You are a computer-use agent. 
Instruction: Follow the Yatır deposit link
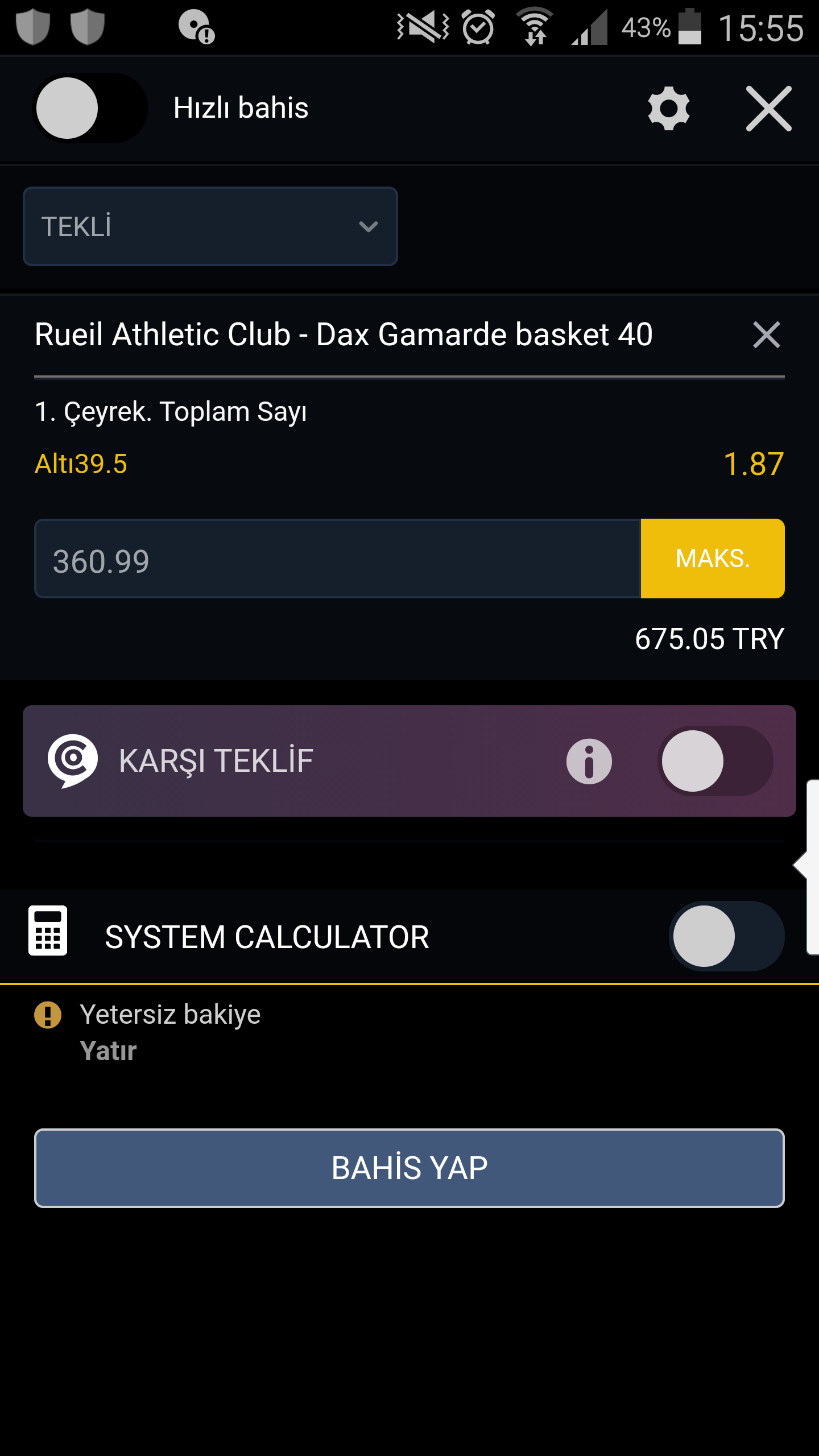coord(108,1050)
